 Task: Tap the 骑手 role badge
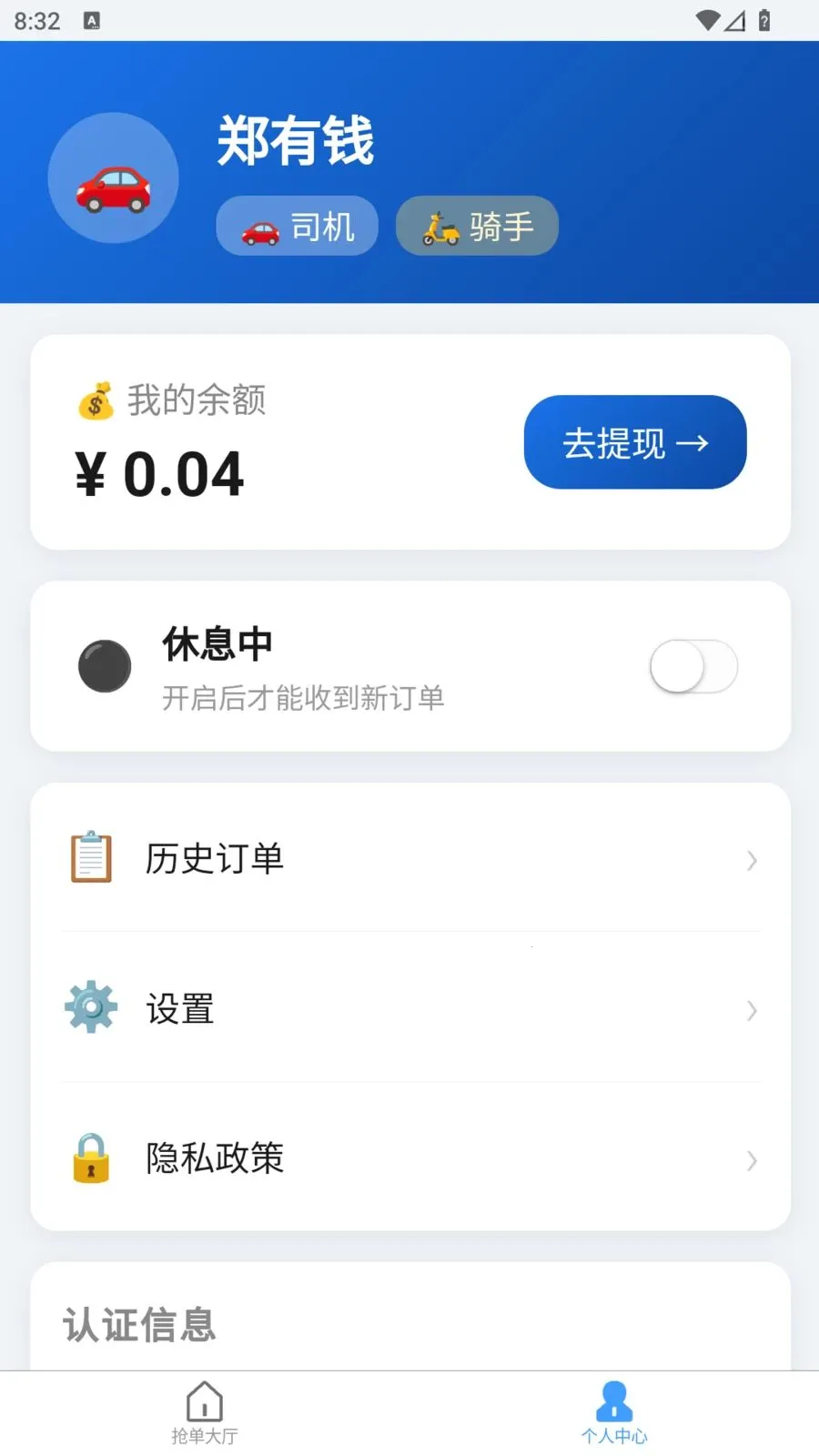(476, 226)
